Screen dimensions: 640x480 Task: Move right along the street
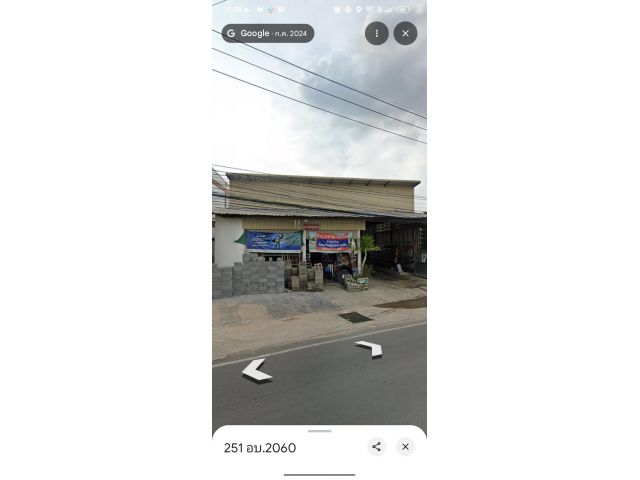[369, 348]
